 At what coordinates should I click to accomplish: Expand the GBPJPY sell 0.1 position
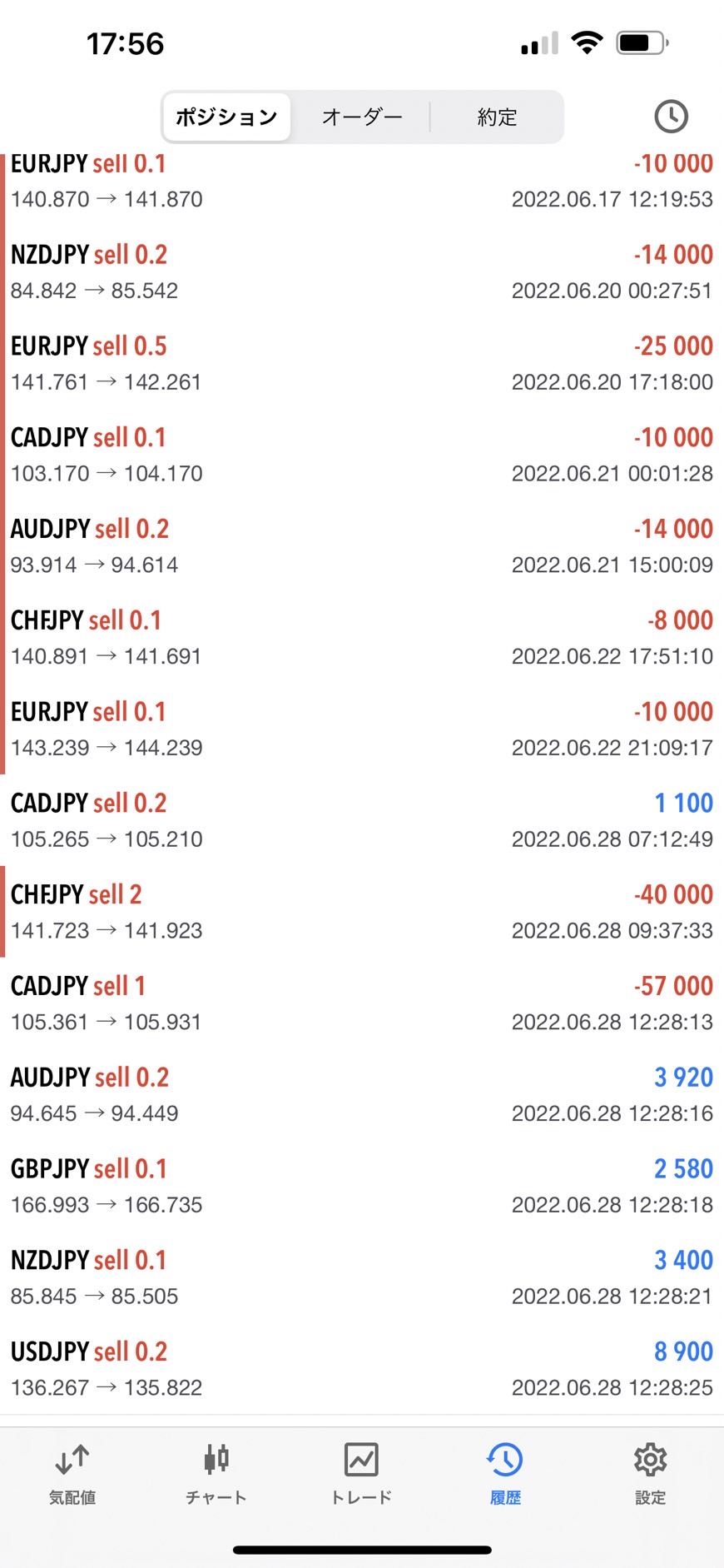(x=362, y=1187)
